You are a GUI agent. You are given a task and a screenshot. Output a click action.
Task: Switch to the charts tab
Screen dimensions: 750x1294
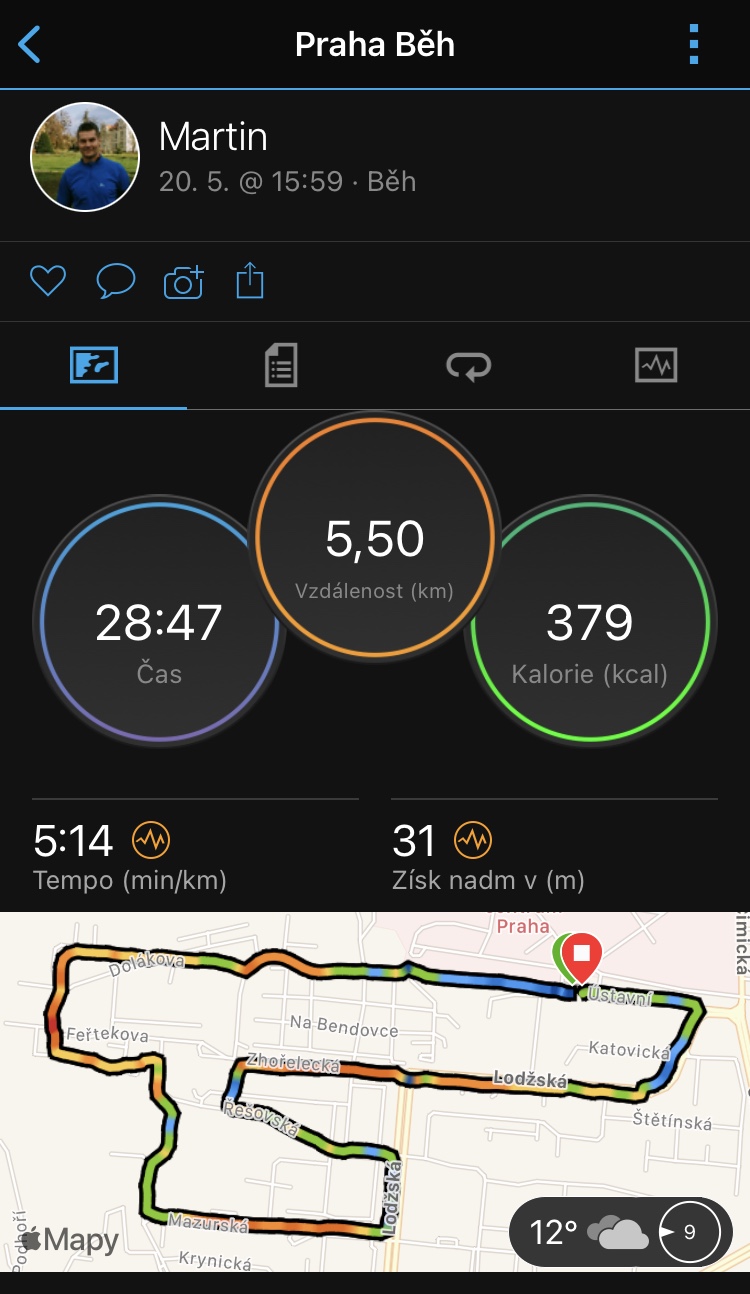point(656,365)
